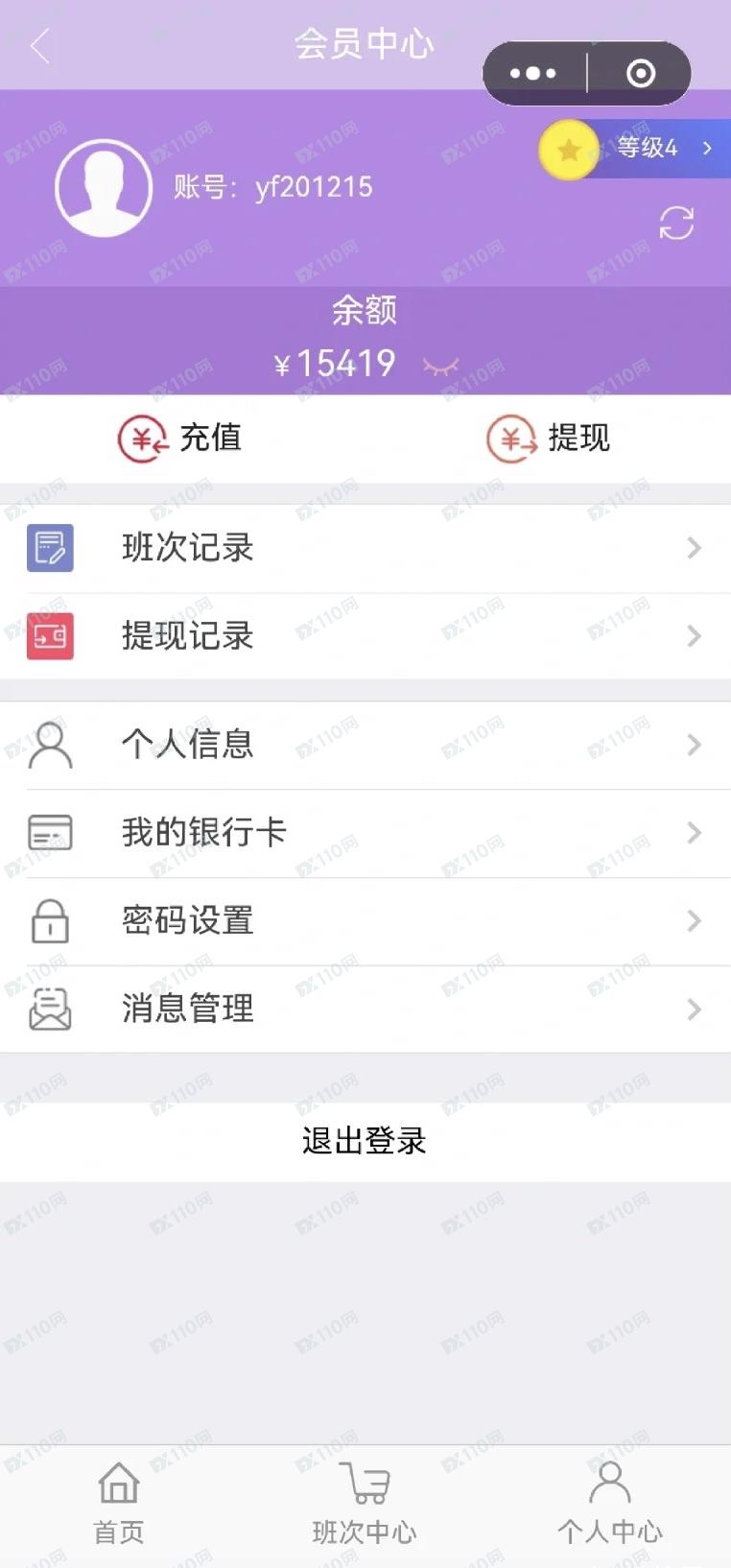Open 消息管理 message management
Viewport: 731px width, 1568px height.
(x=365, y=1010)
